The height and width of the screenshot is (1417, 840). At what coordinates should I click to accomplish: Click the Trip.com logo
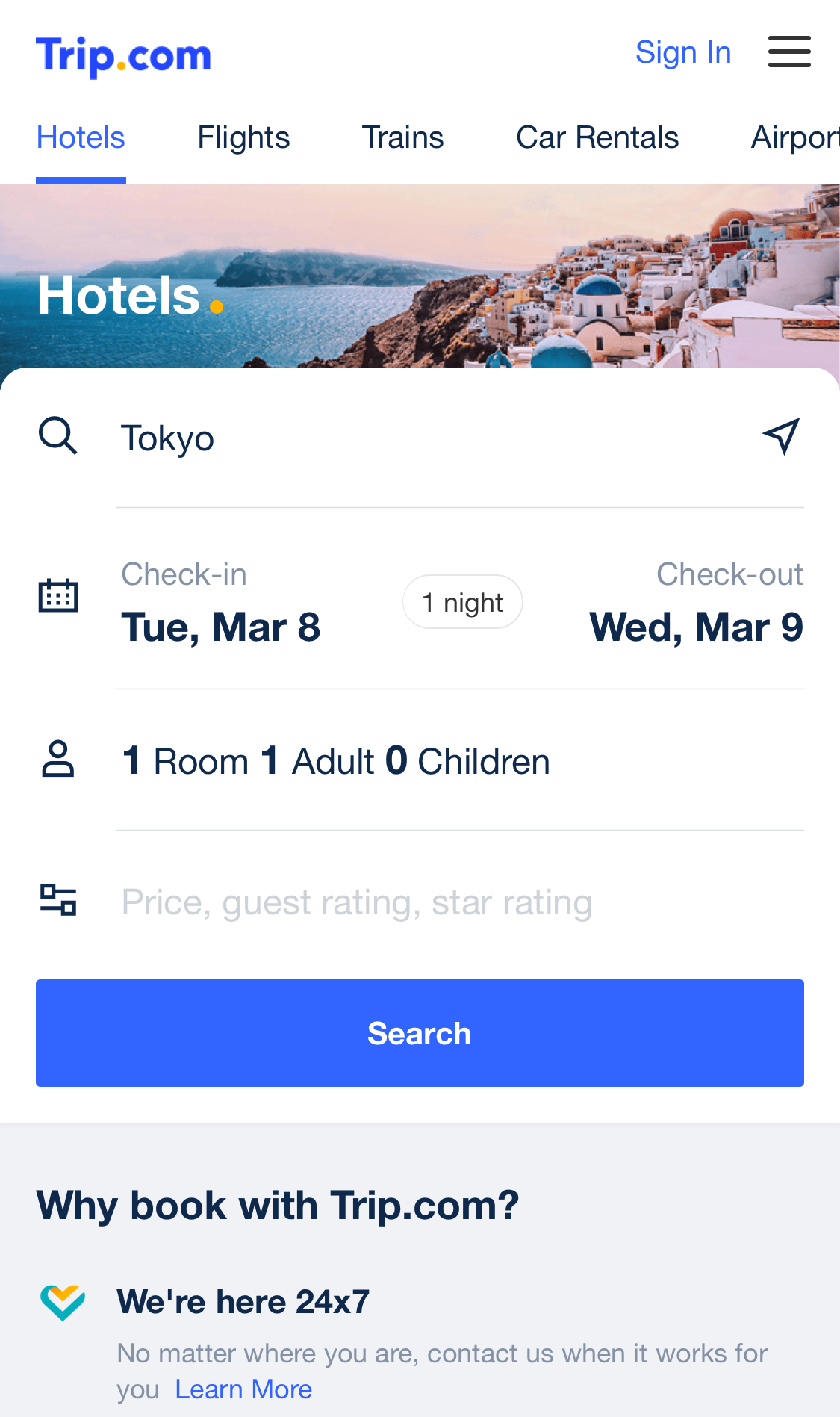(x=123, y=54)
